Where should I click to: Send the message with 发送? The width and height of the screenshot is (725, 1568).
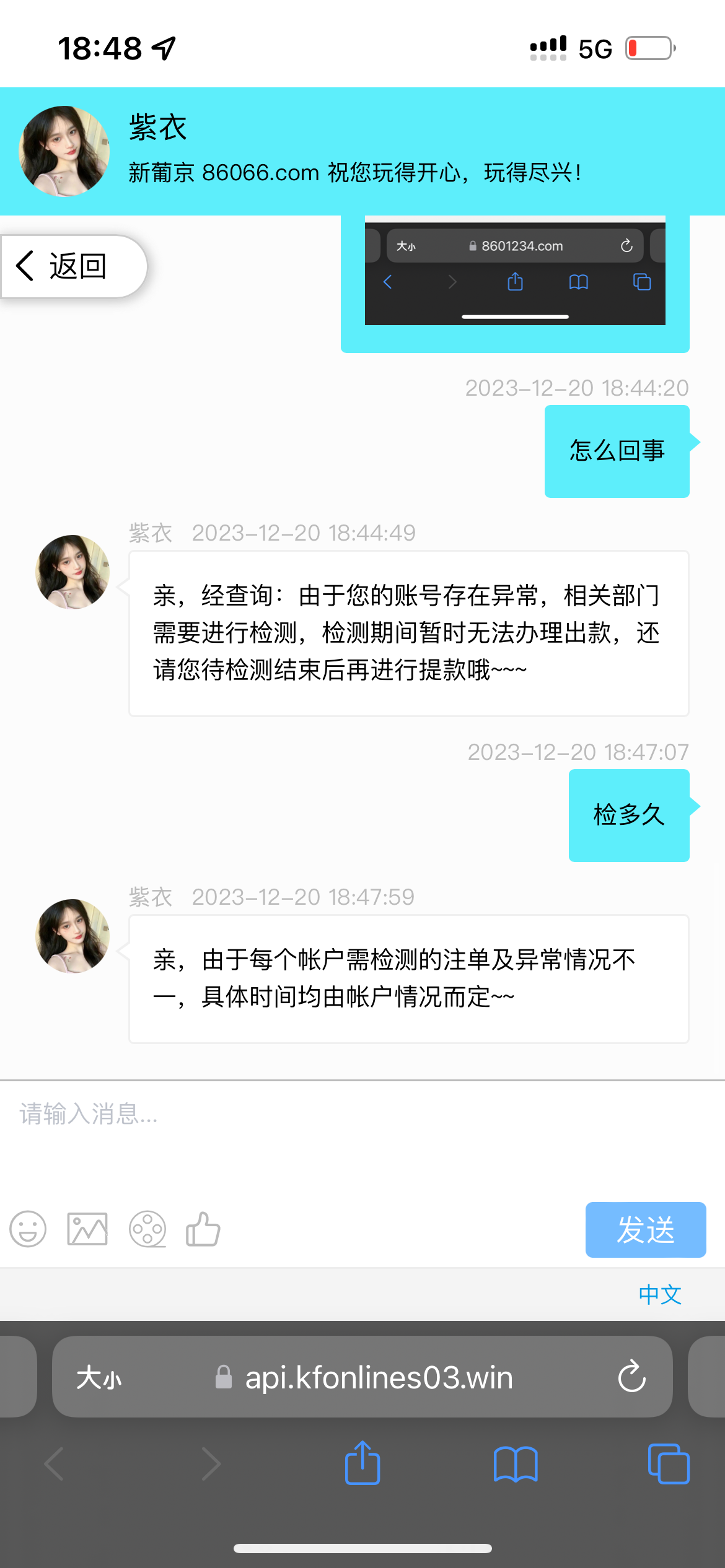coord(645,1230)
